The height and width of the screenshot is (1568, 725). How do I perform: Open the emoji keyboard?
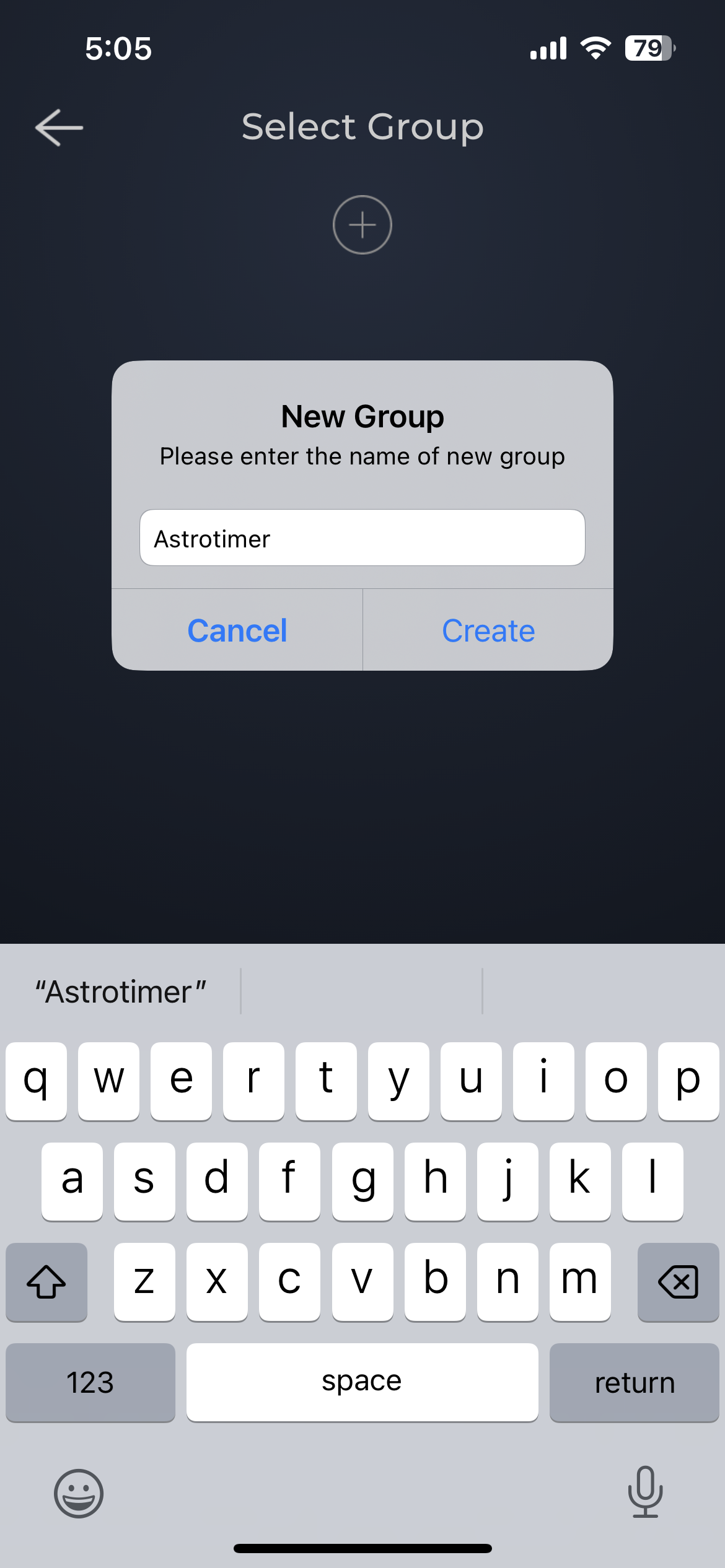pyautogui.click(x=79, y=1493)
